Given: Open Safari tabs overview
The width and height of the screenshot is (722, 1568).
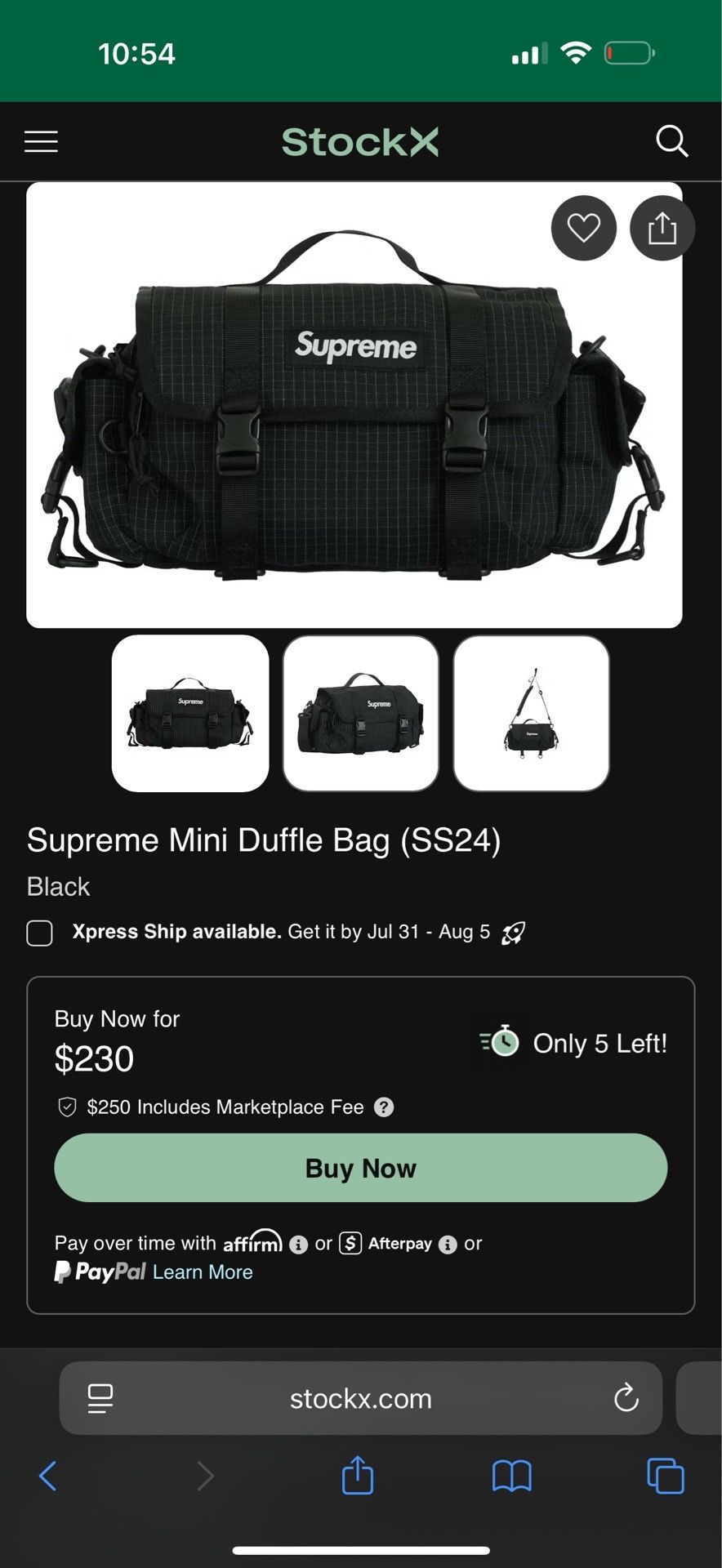Looking at the screenshot, I should coord(666,1476).
